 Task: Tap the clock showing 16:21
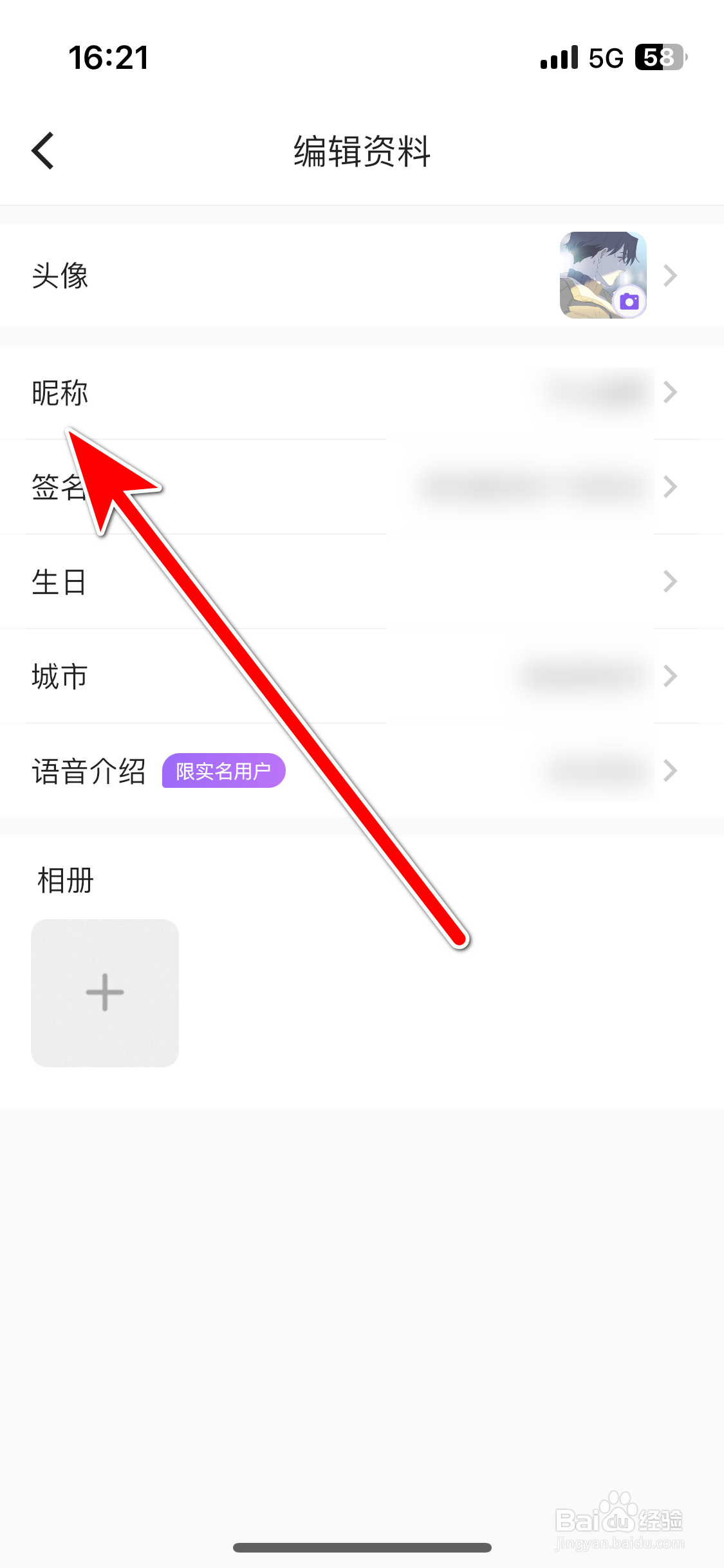(x=109, y=57)
